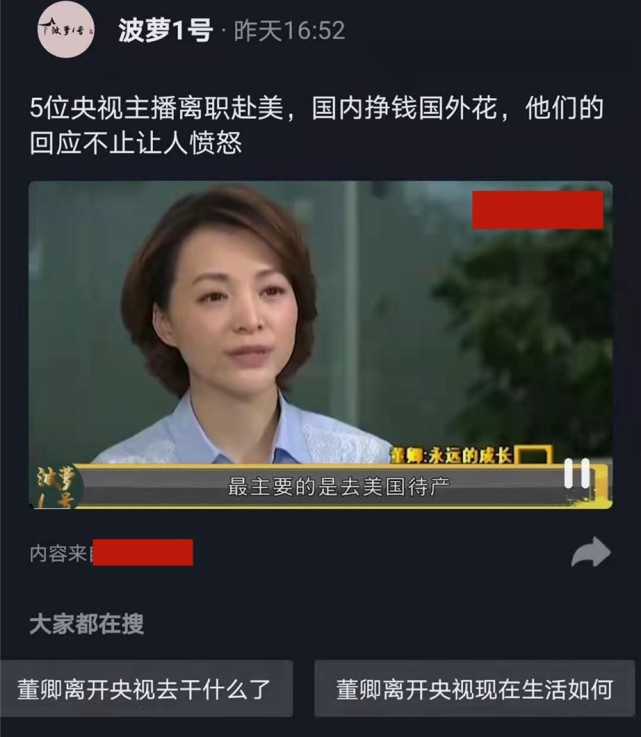
Task: Search 董卿离开央视现在生活如何
Action: click(x=474, y=689)
